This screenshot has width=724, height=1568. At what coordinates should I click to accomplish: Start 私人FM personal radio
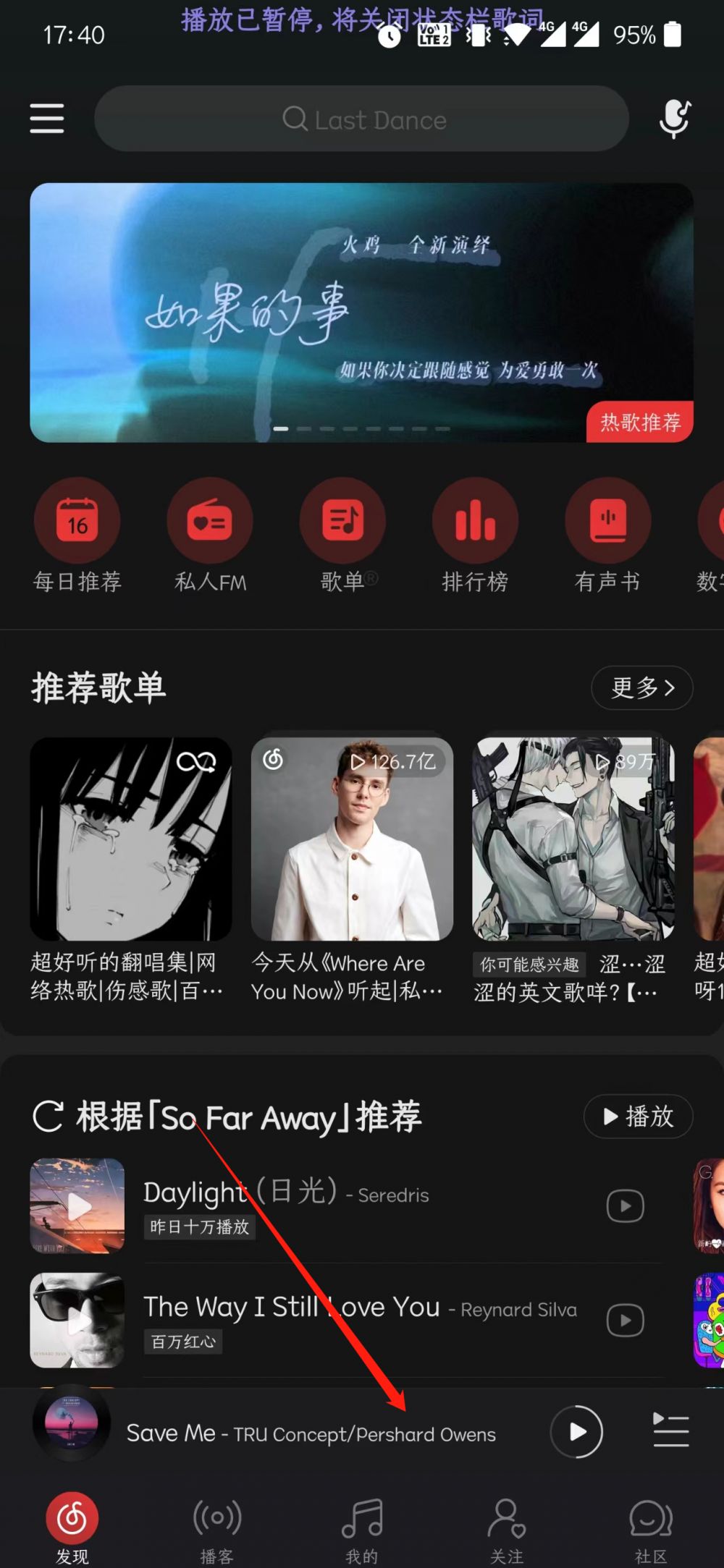point(210,520)
